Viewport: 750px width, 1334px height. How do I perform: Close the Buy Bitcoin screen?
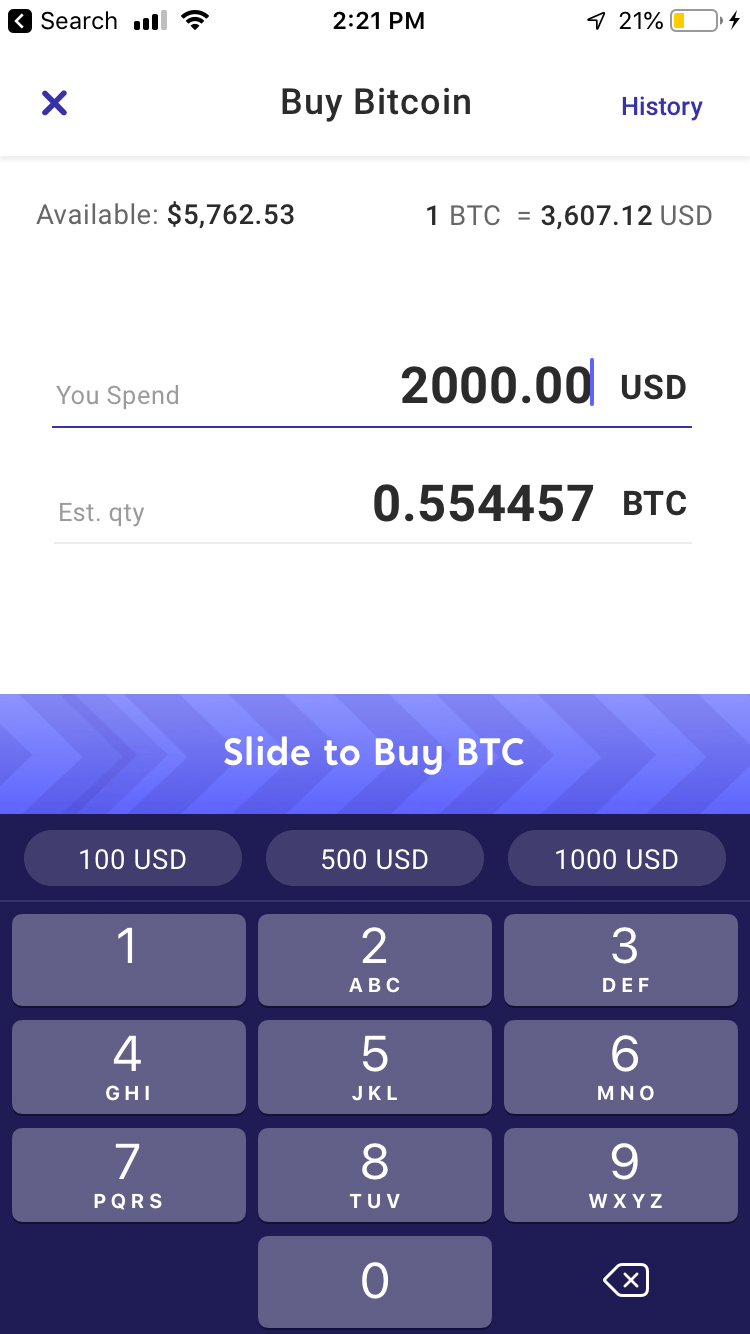click(x=54, y=103)
